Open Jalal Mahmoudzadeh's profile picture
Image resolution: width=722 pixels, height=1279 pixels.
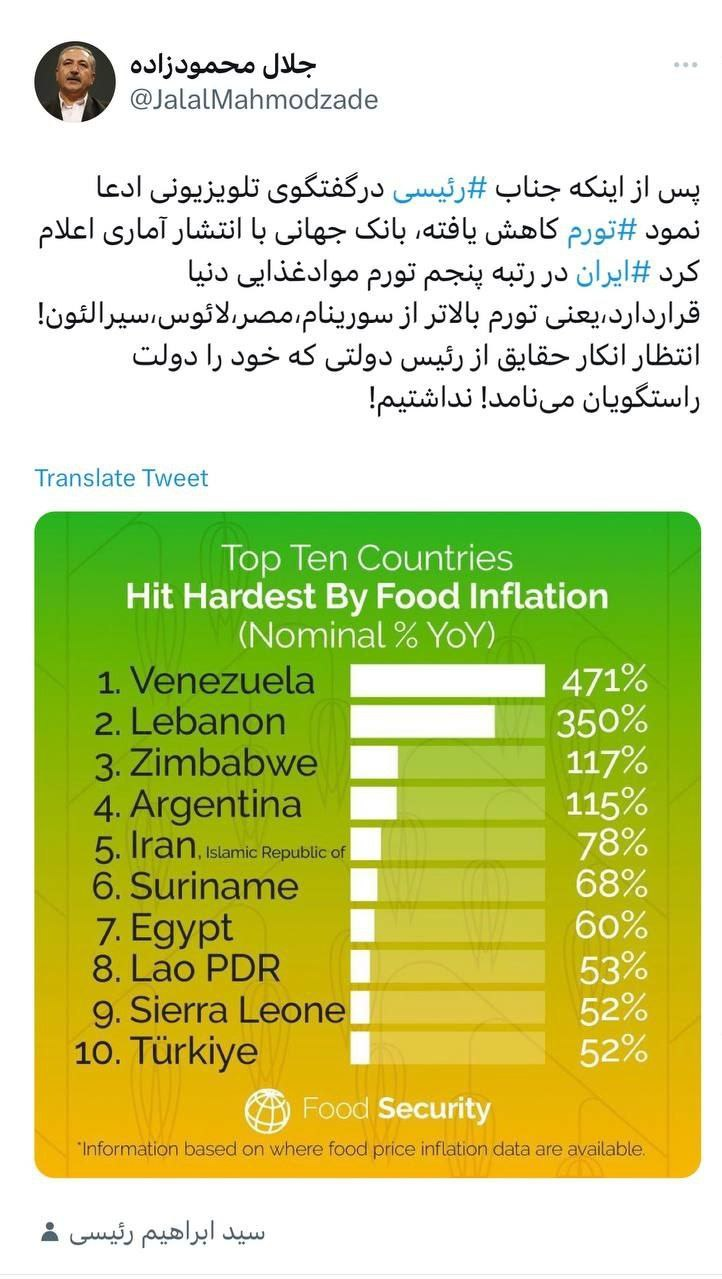[x=75, y=82]
